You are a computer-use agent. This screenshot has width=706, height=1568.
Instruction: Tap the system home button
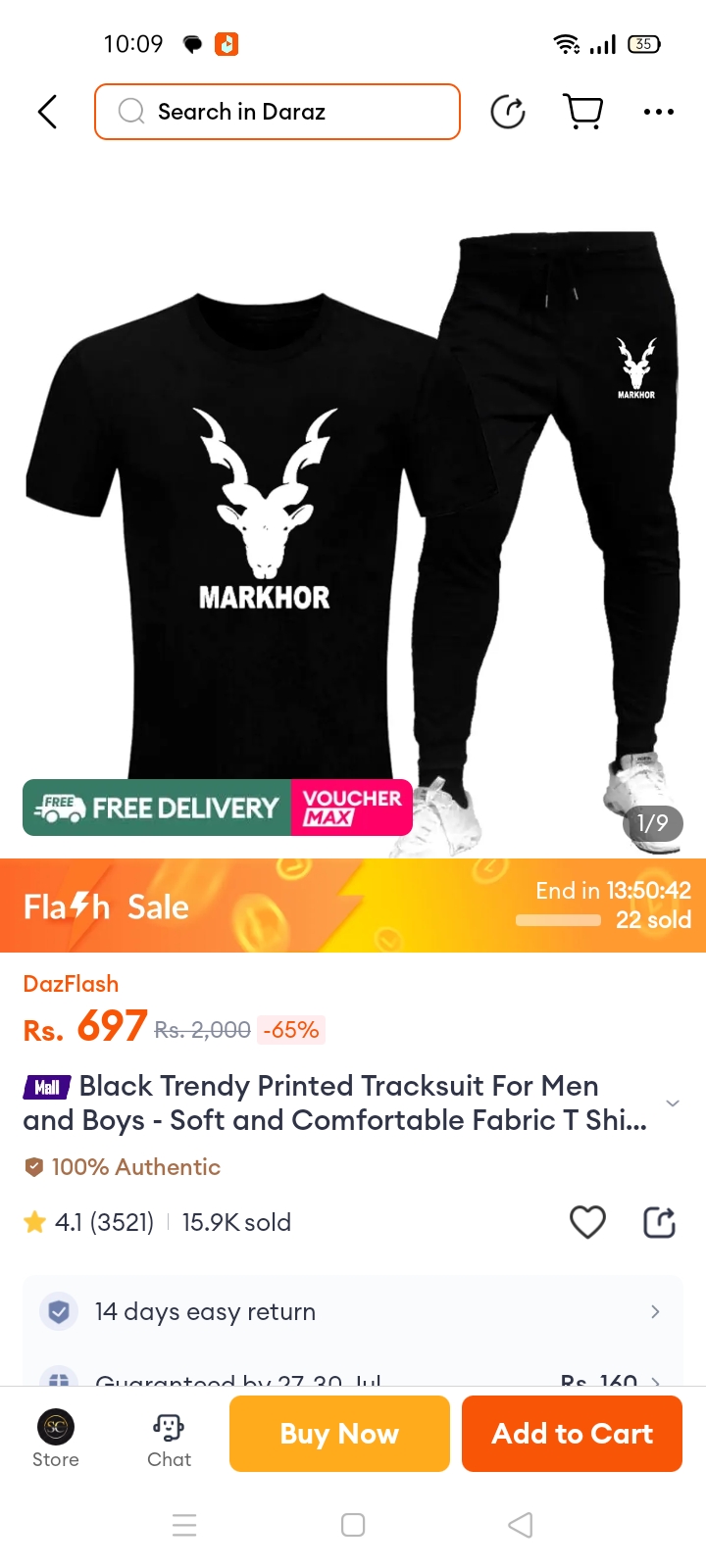coord(353,1525)
